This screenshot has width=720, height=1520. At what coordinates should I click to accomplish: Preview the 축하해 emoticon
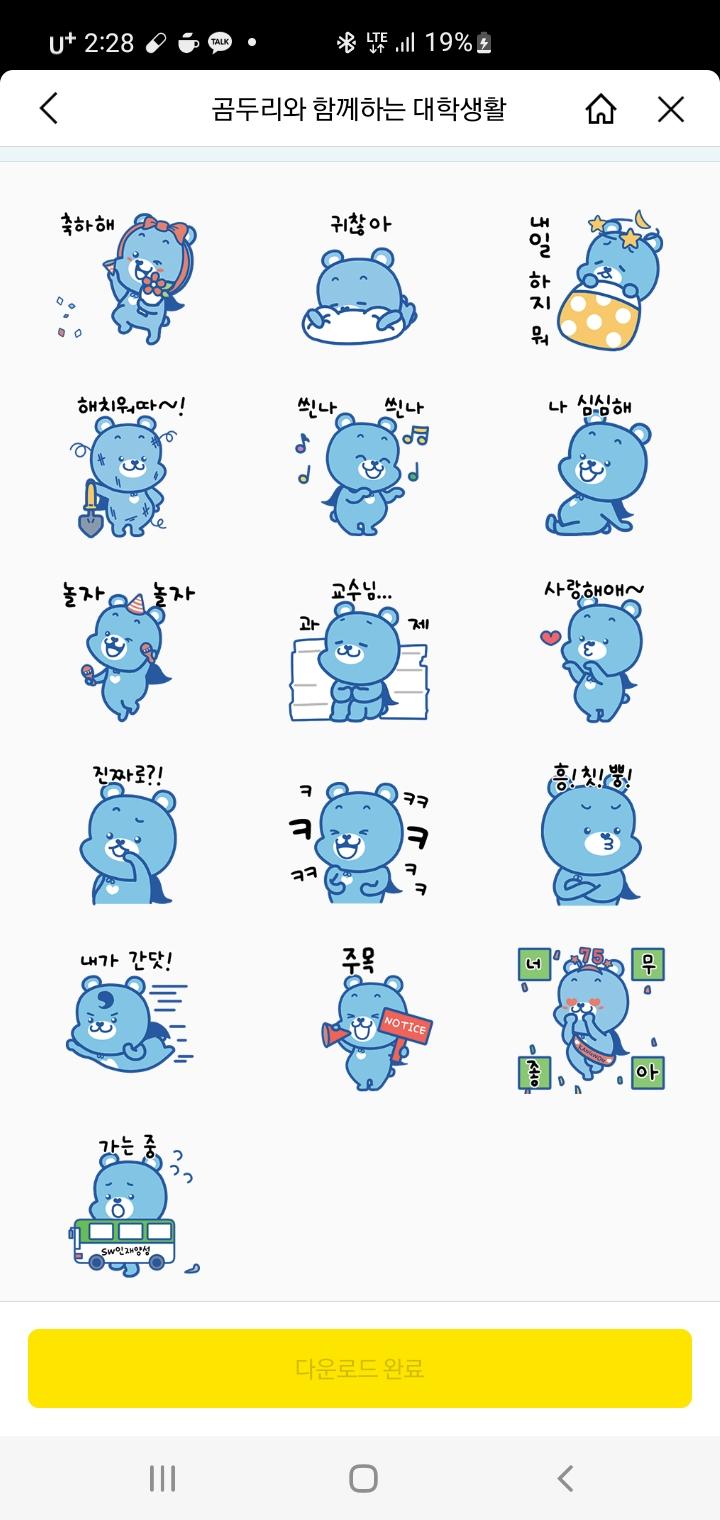click(127, 278)
